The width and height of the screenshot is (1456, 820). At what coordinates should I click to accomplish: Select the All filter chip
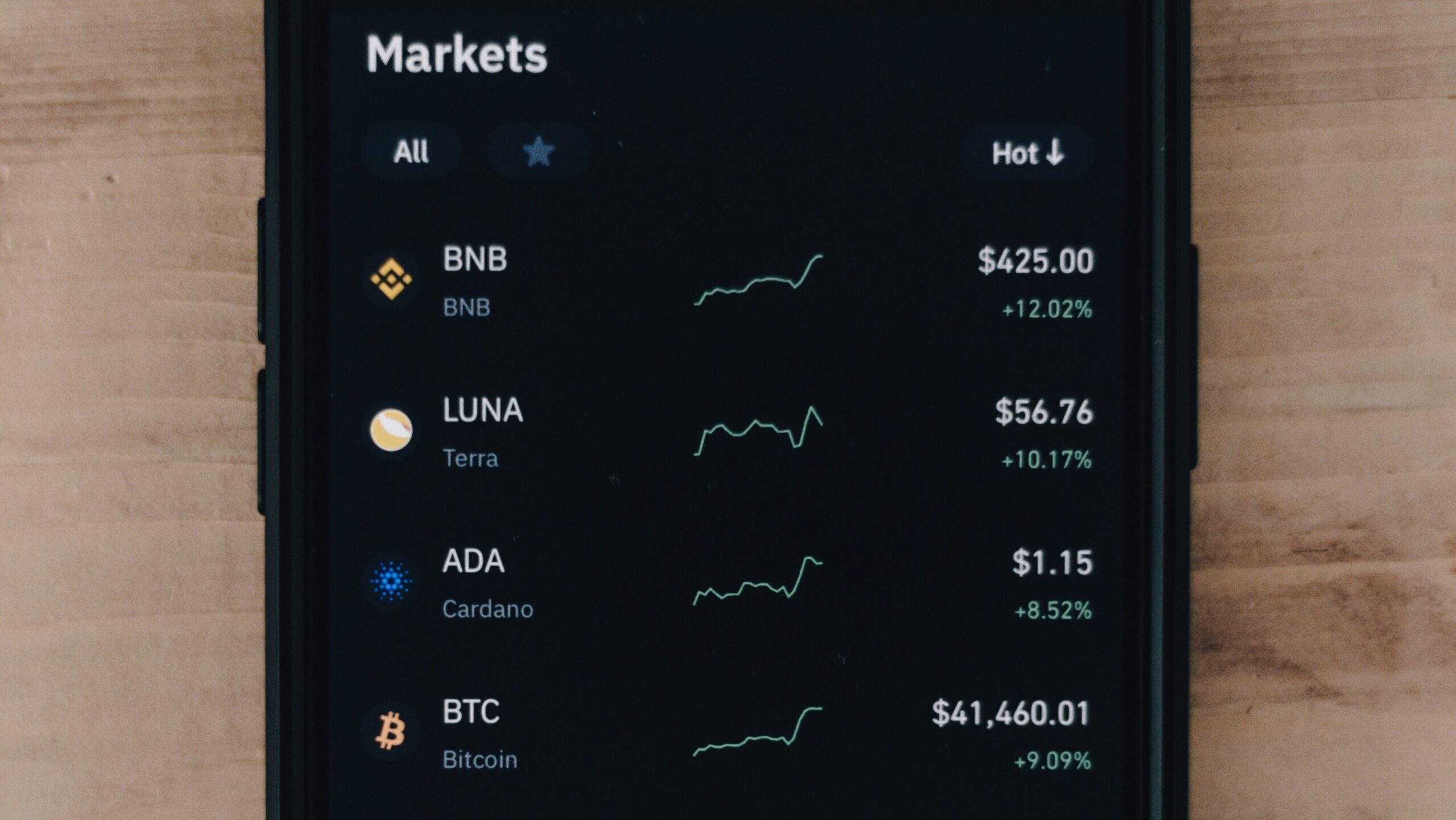coord(411,152)
